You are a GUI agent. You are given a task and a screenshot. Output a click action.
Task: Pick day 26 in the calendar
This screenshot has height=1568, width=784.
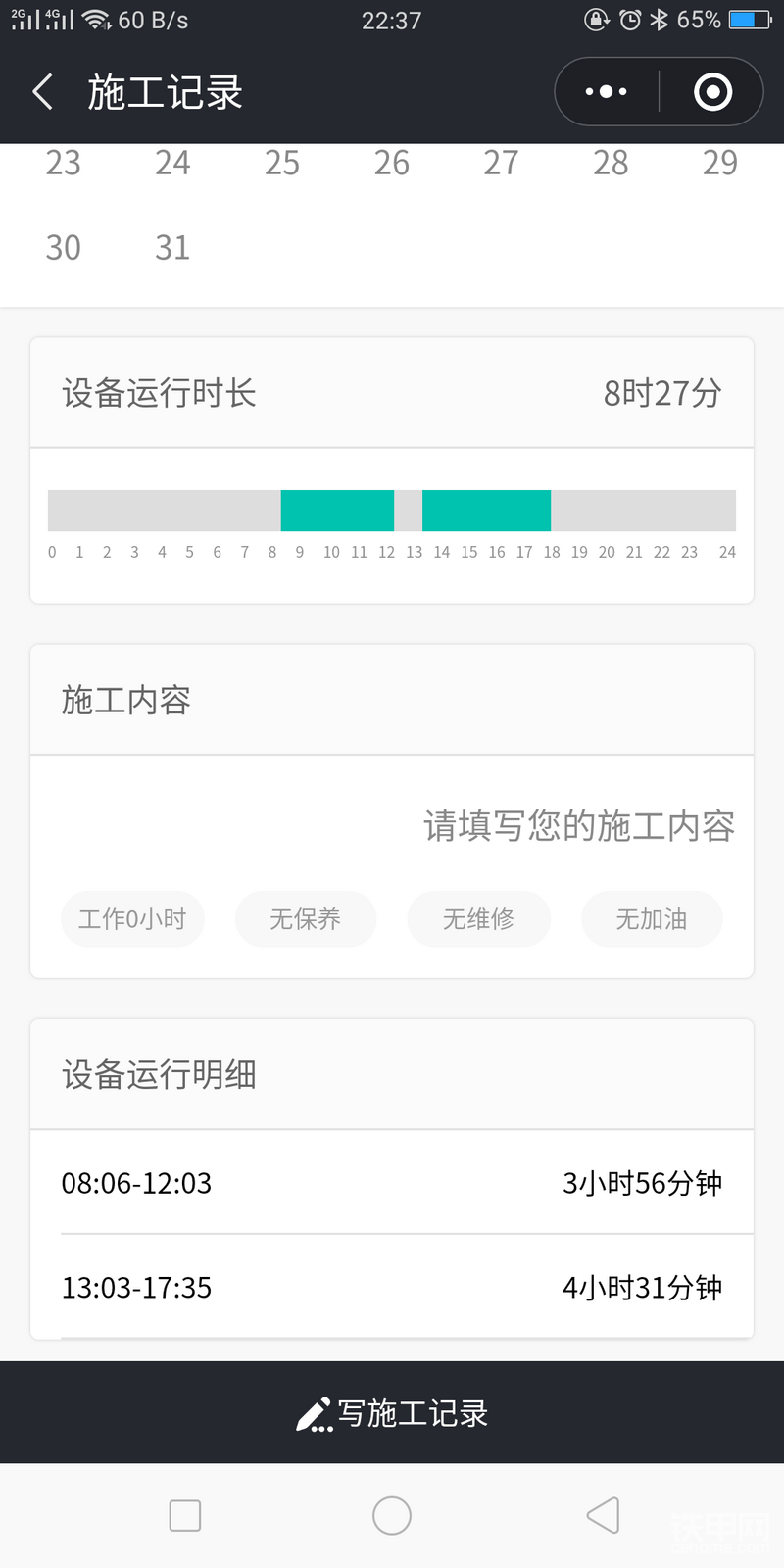click(x=392, y=163)
